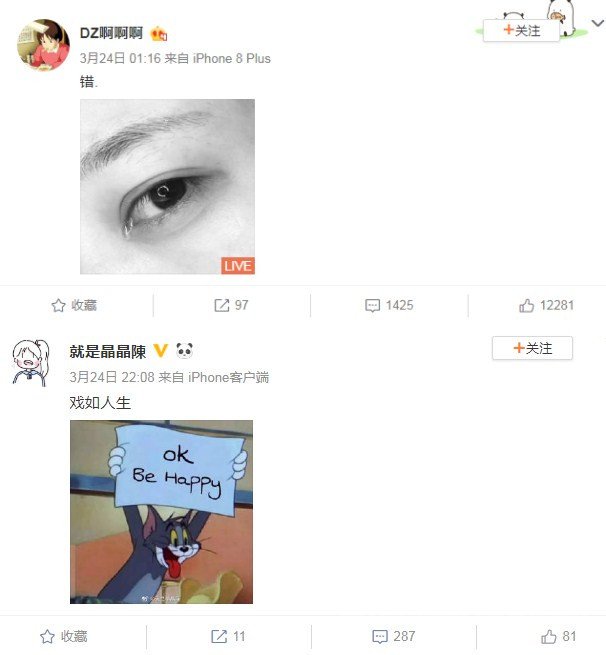Like DZ啊啊啊's post with 12281 likes
This screenshot has height=655, width=606.
click(546, 305)
